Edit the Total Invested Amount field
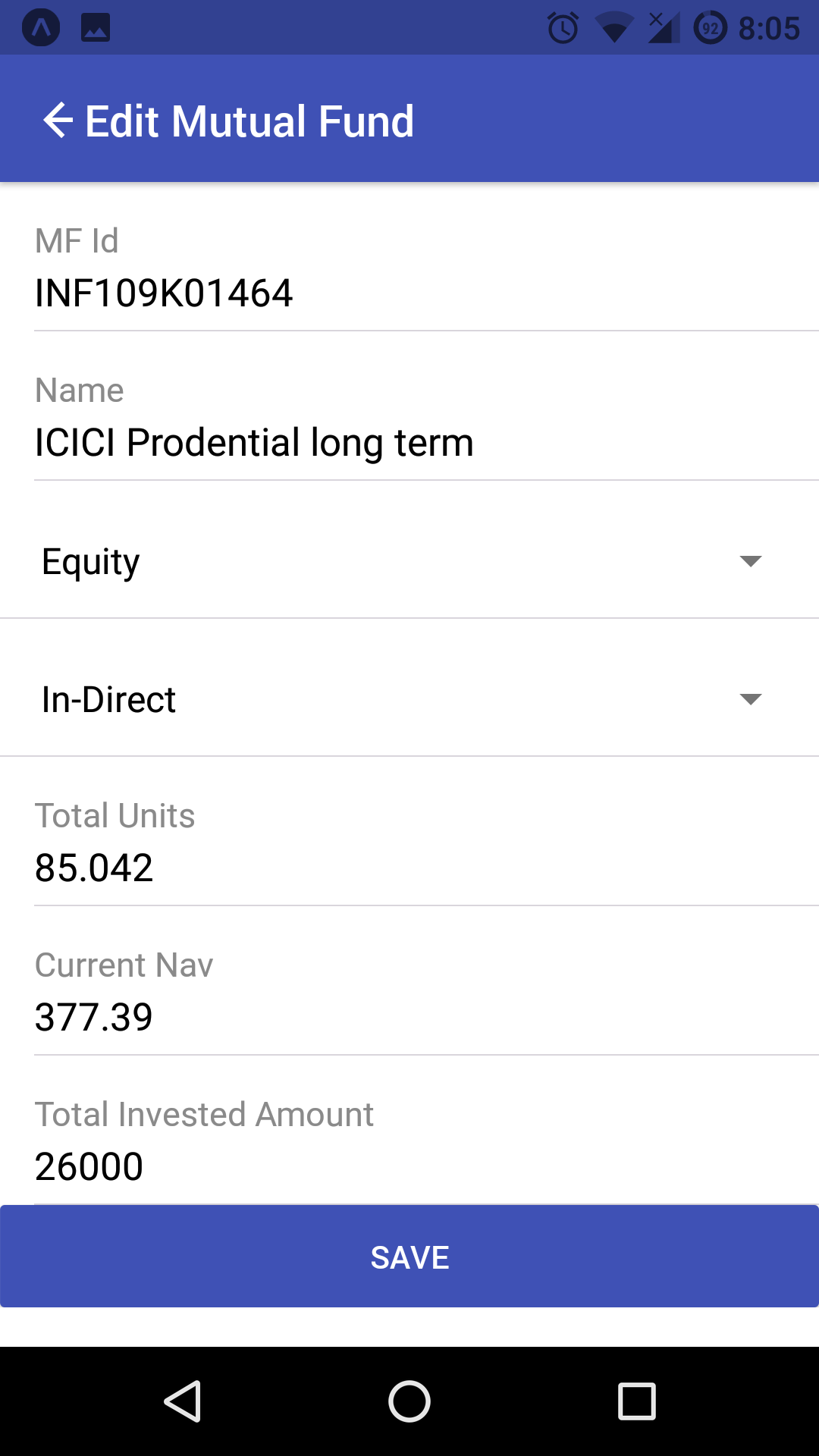Image resolution: width=819 pixels, height=1456 pixels. (x=409, y=1166)
